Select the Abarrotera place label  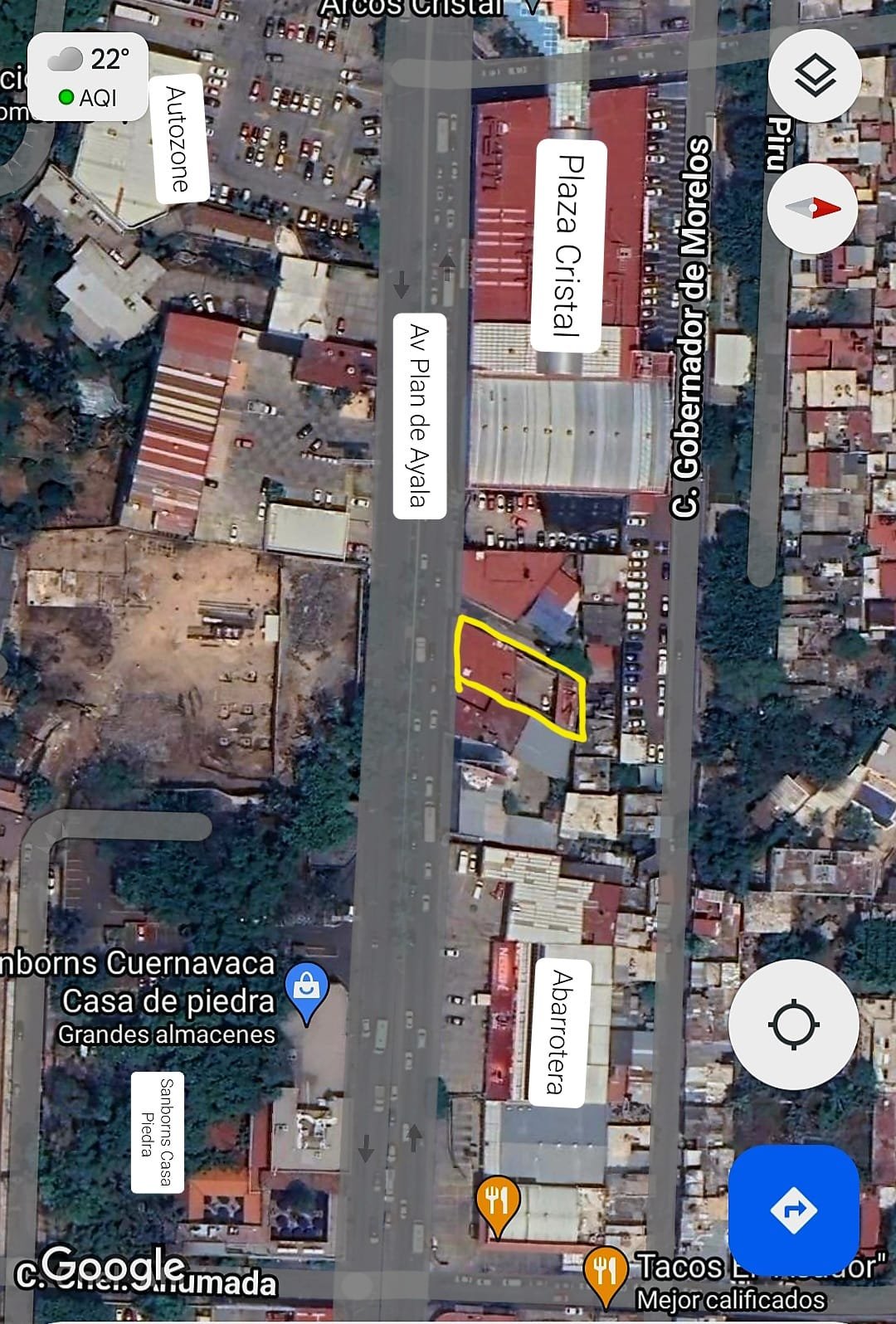click(561, 1032)
